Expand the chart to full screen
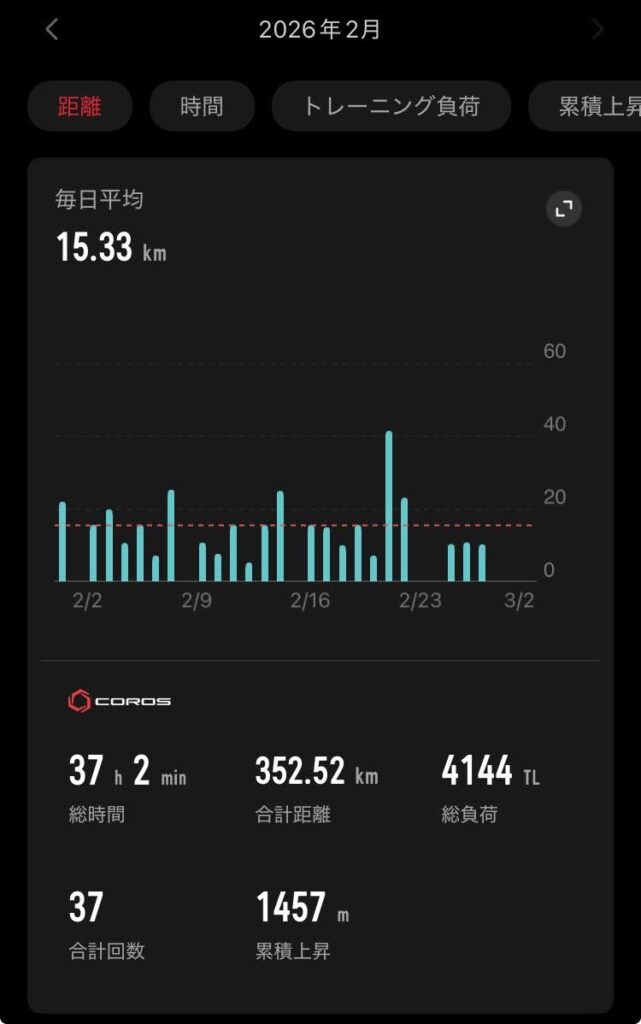Image resolution: width=641 pixels, height=1024 pixels. click(564, 208)
